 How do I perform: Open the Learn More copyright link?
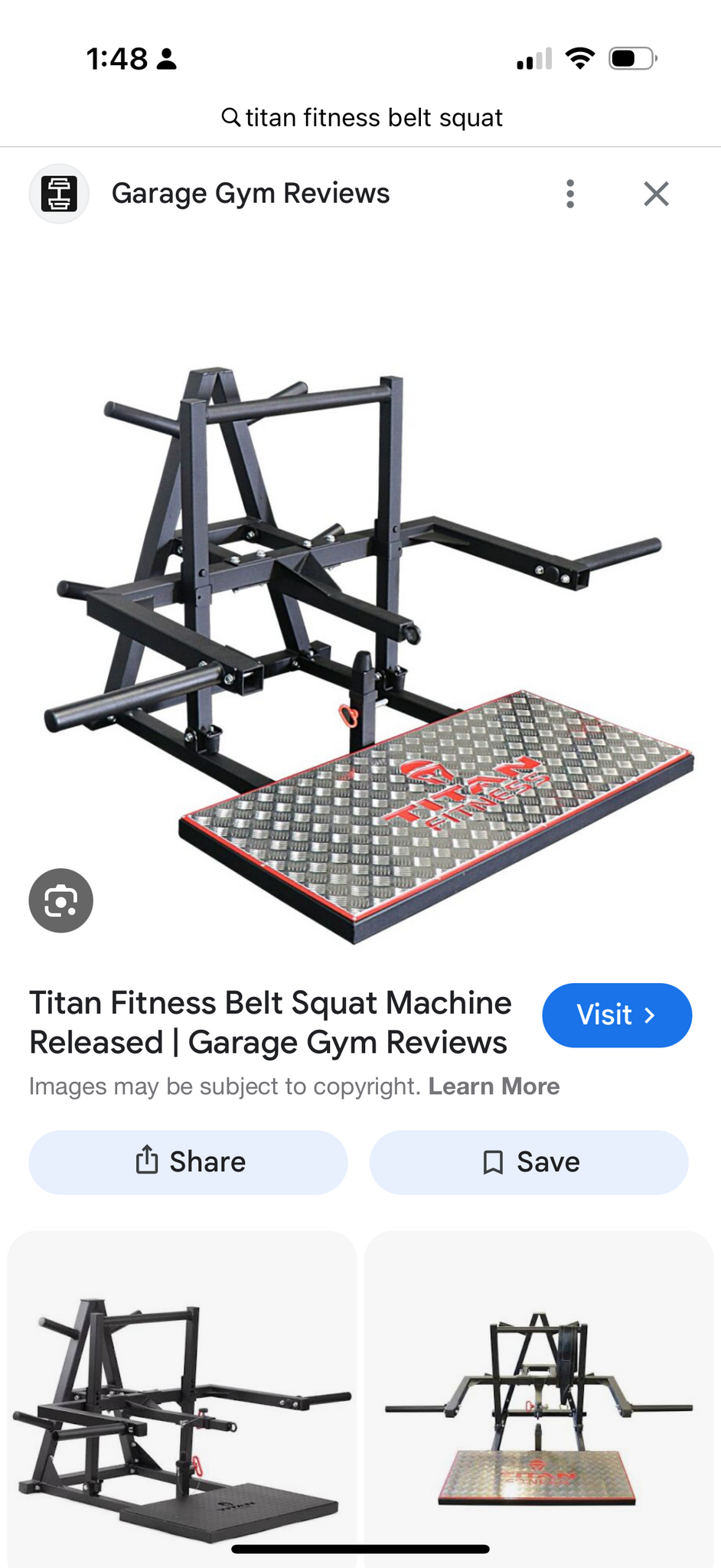pos(495,1086)
